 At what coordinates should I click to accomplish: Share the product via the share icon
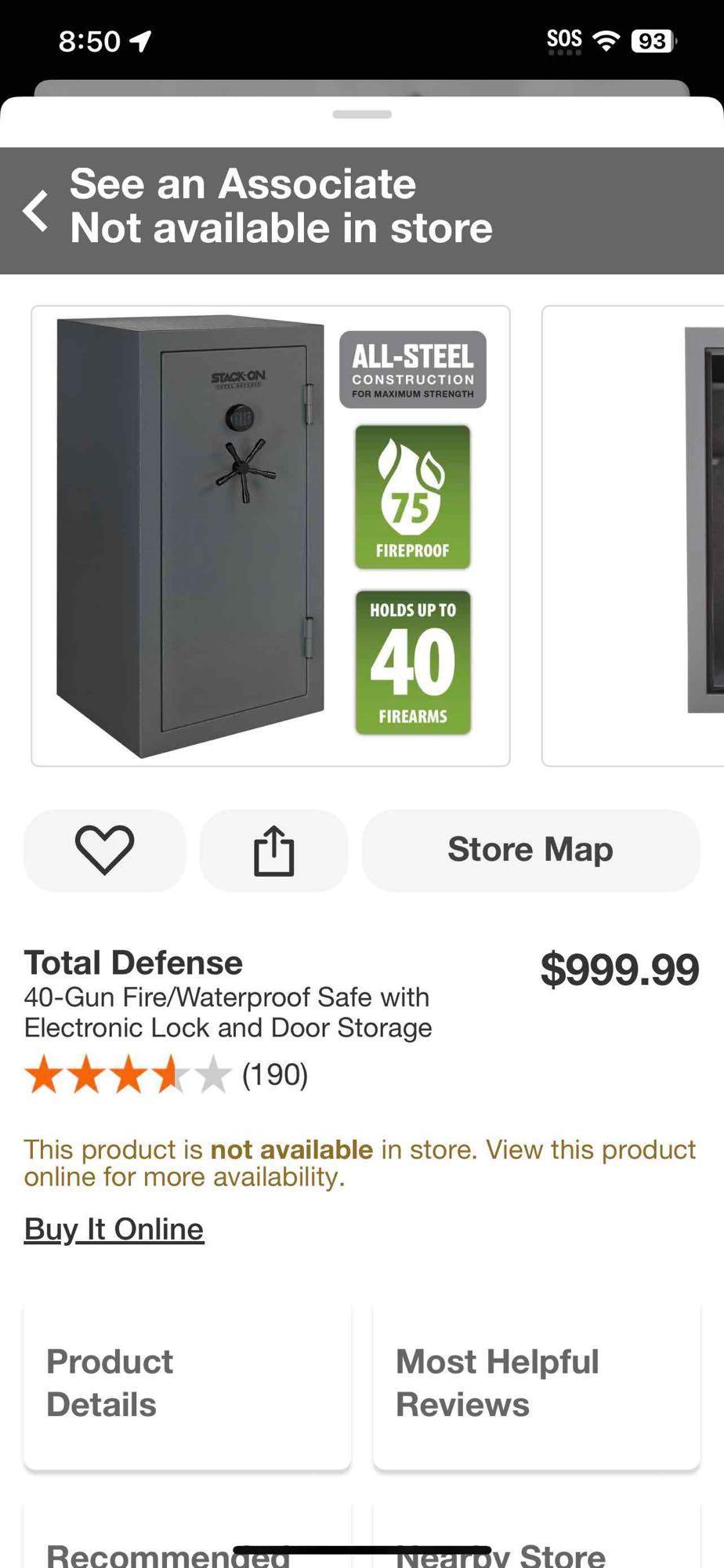273,851
